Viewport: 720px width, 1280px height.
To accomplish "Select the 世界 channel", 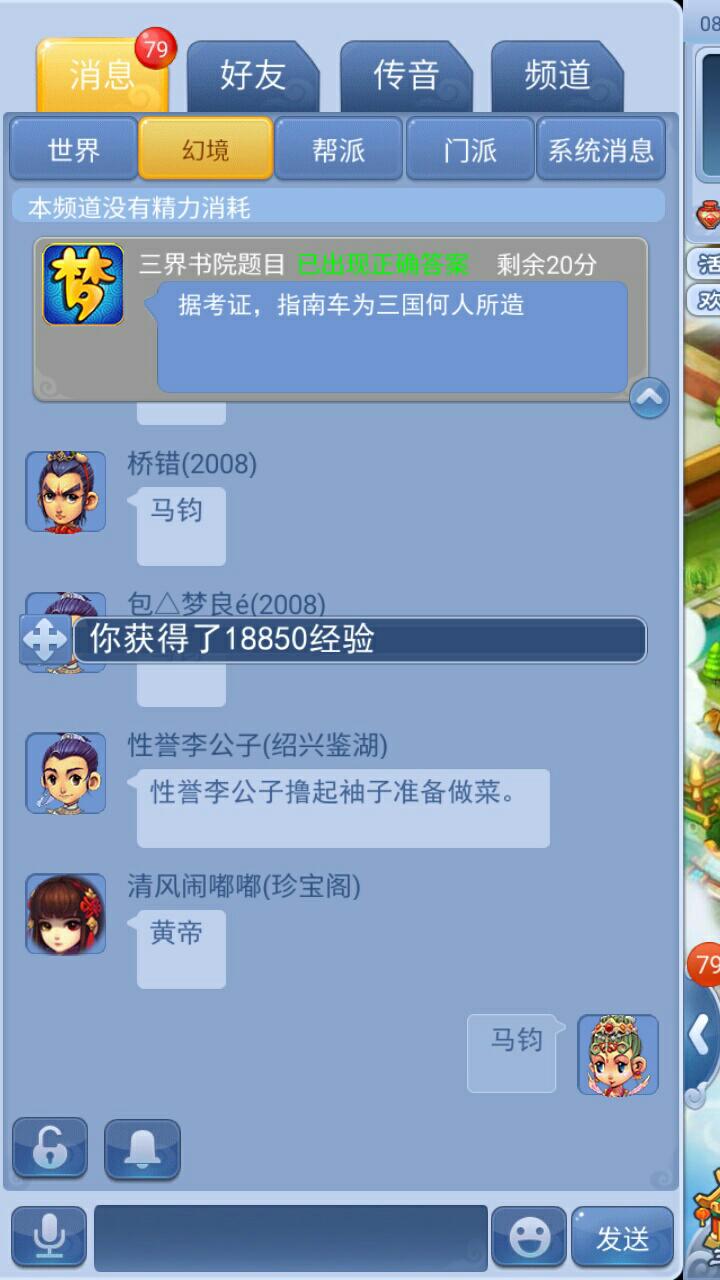I will [74, 150].
